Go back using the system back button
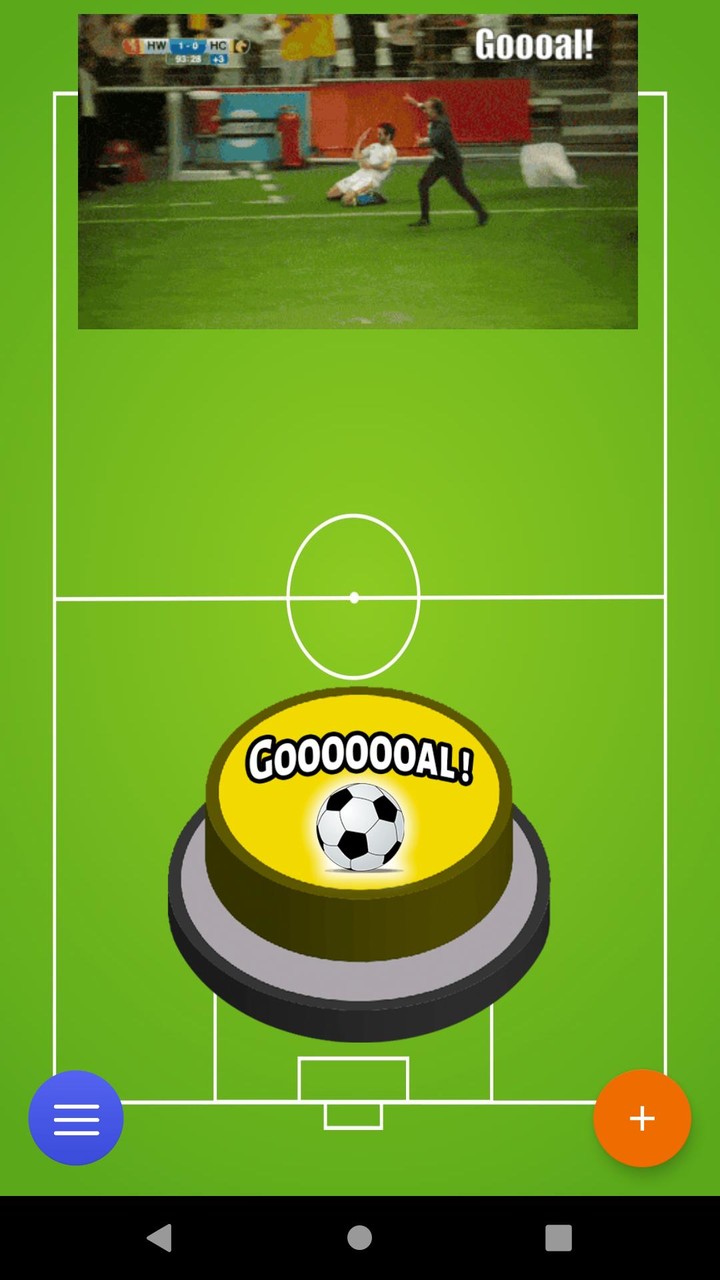Image resolution: width=720 pixels, height=1280 pixels. click(159, 1238)
